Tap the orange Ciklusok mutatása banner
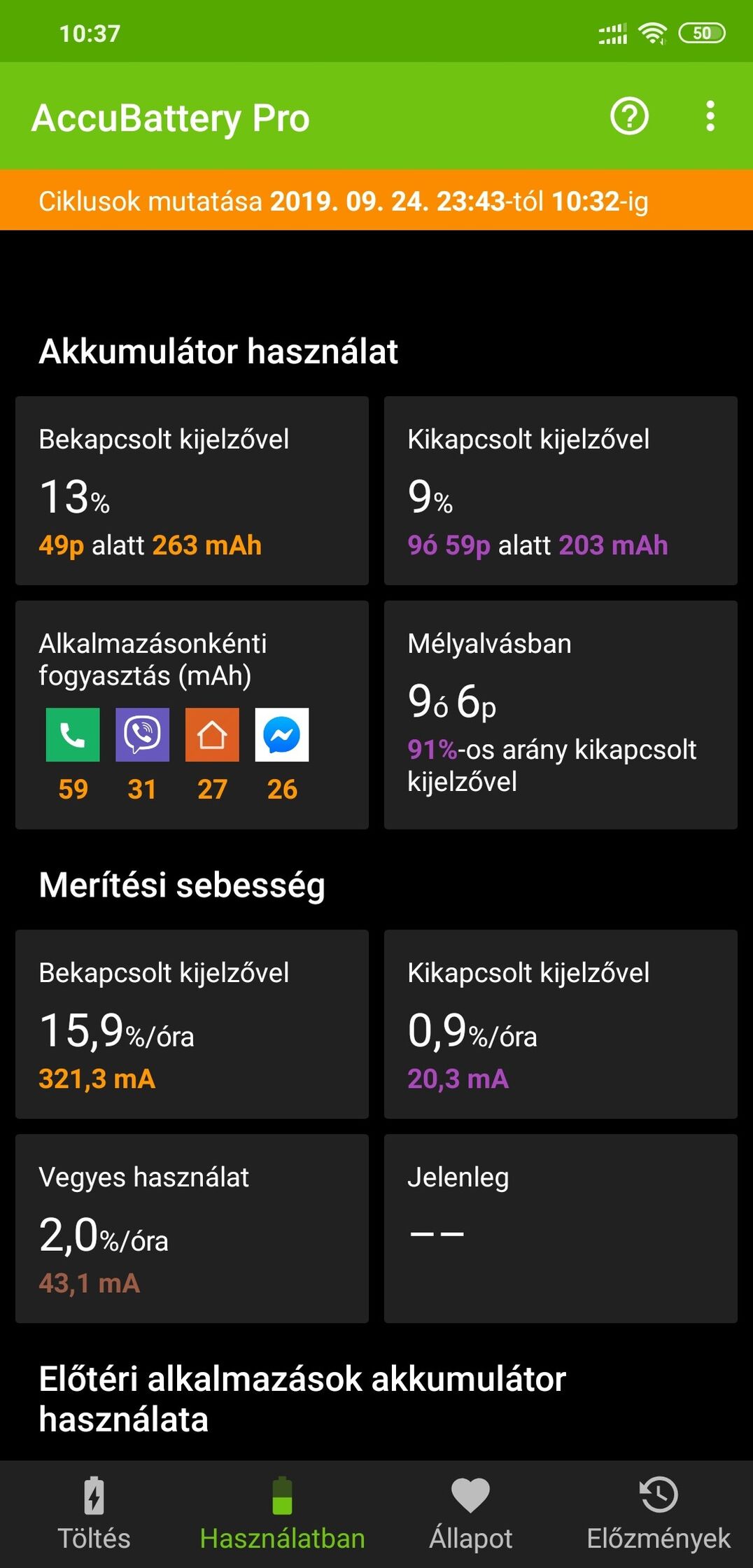The width and height of the screenshot is (753, 1568). pos(376,200)
